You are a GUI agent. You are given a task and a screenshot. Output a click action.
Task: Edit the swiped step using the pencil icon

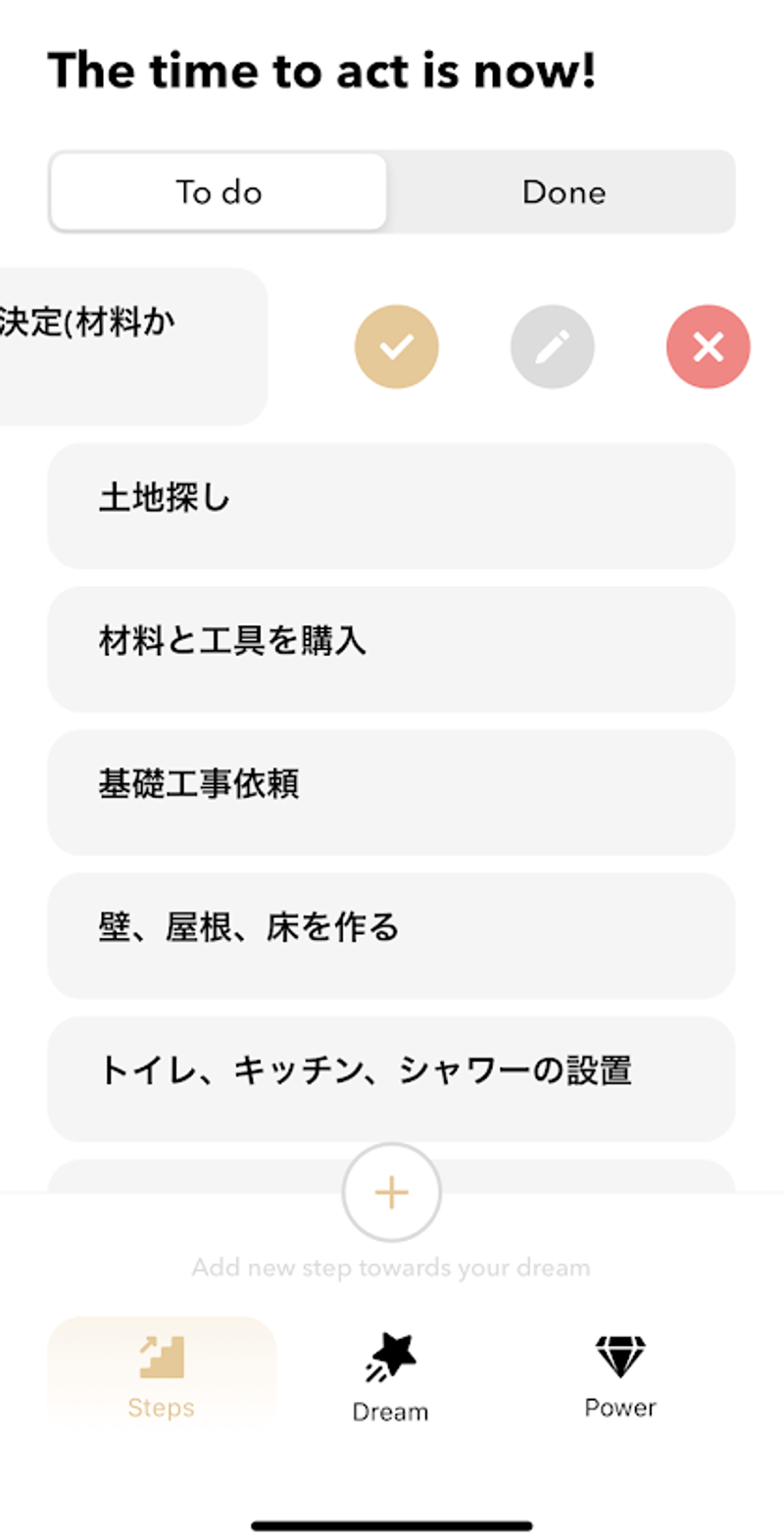point(552,346)
